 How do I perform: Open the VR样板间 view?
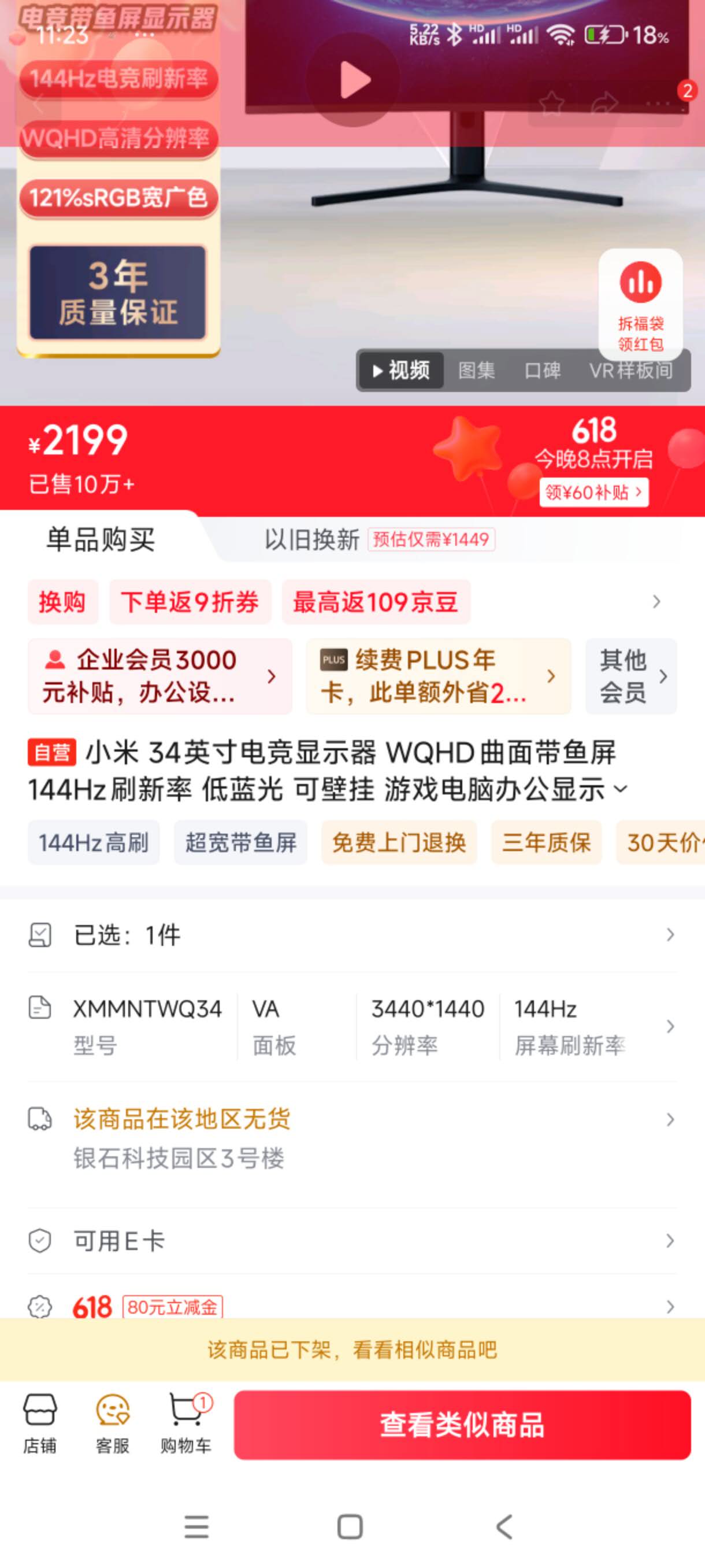tap(631, 370)
